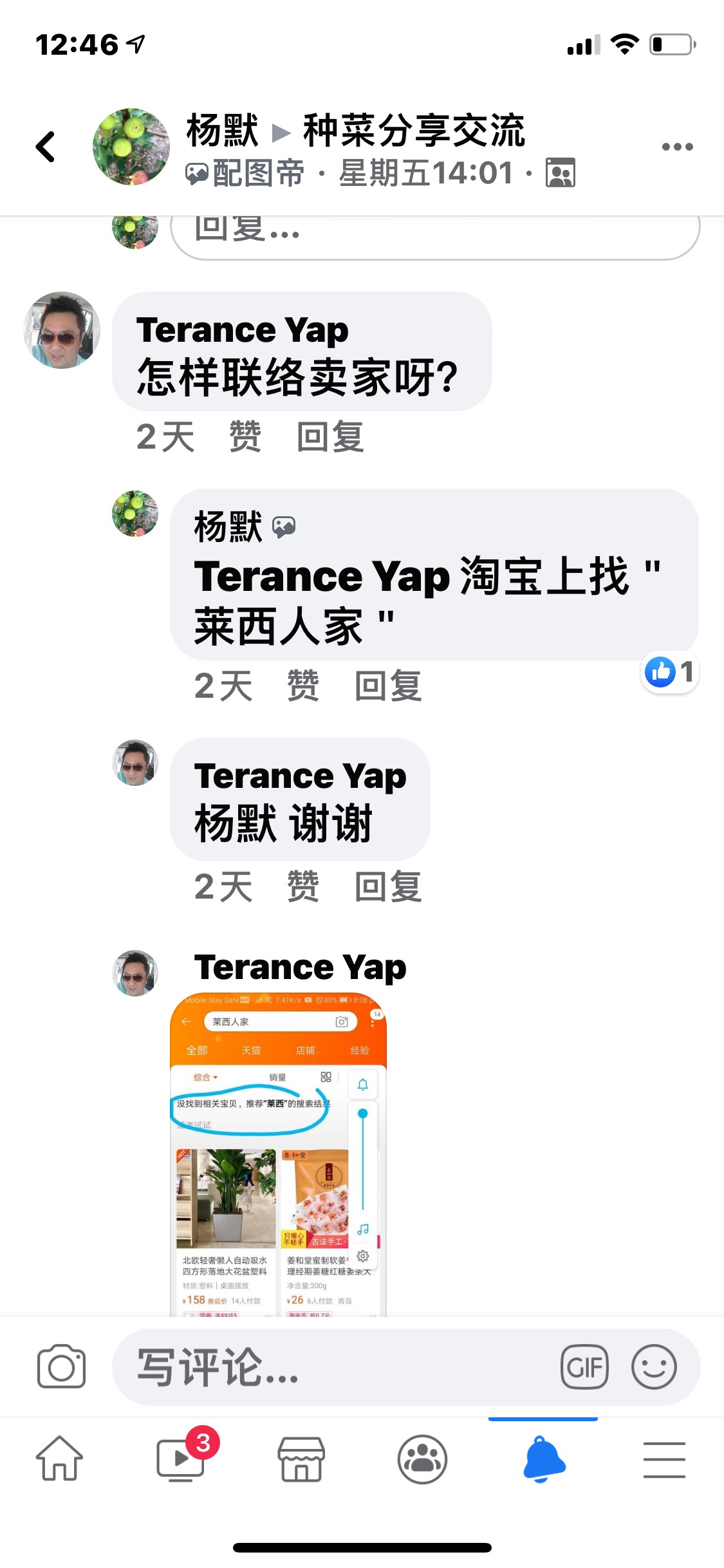Open group 种菜分享交流 from the header
Image resolution: width=724 pixels, height=1568 pixels.
(x=414, y=131)
